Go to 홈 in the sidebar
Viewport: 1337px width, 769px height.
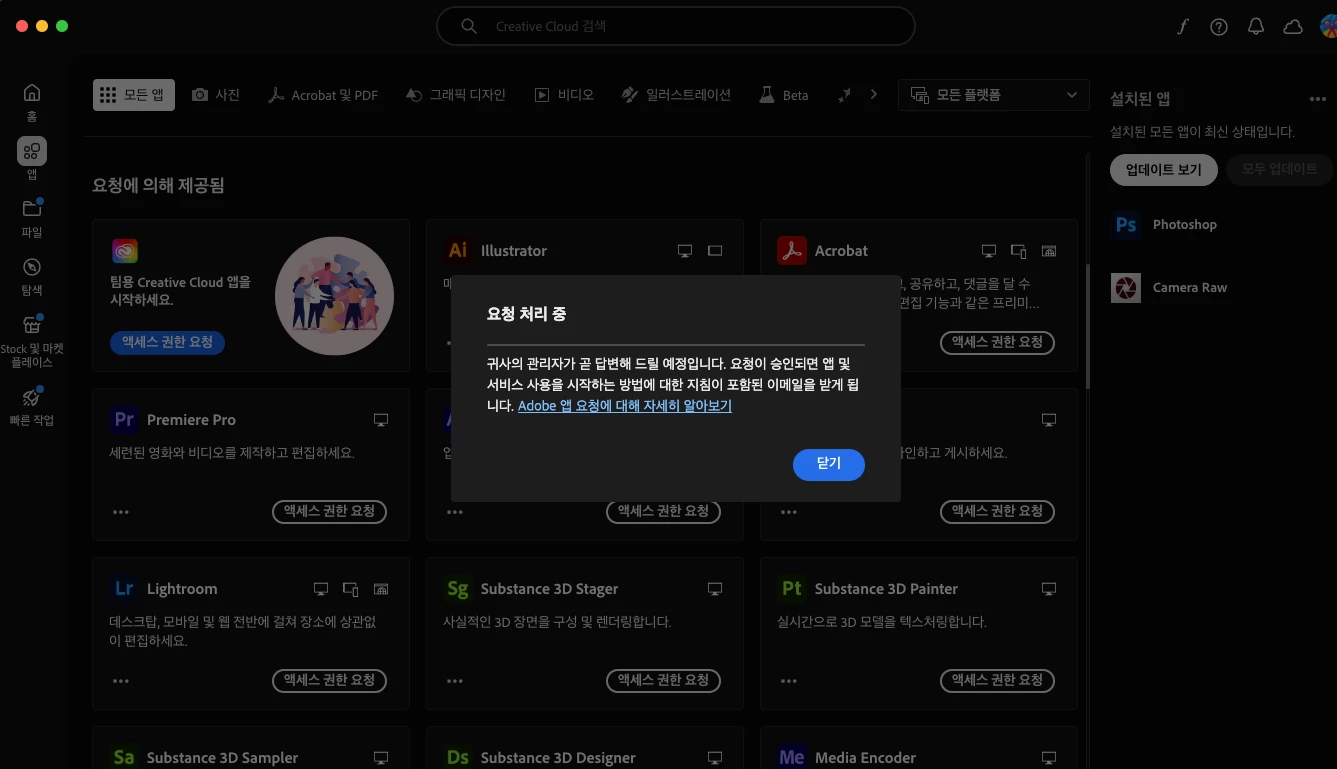pos(32,101)
